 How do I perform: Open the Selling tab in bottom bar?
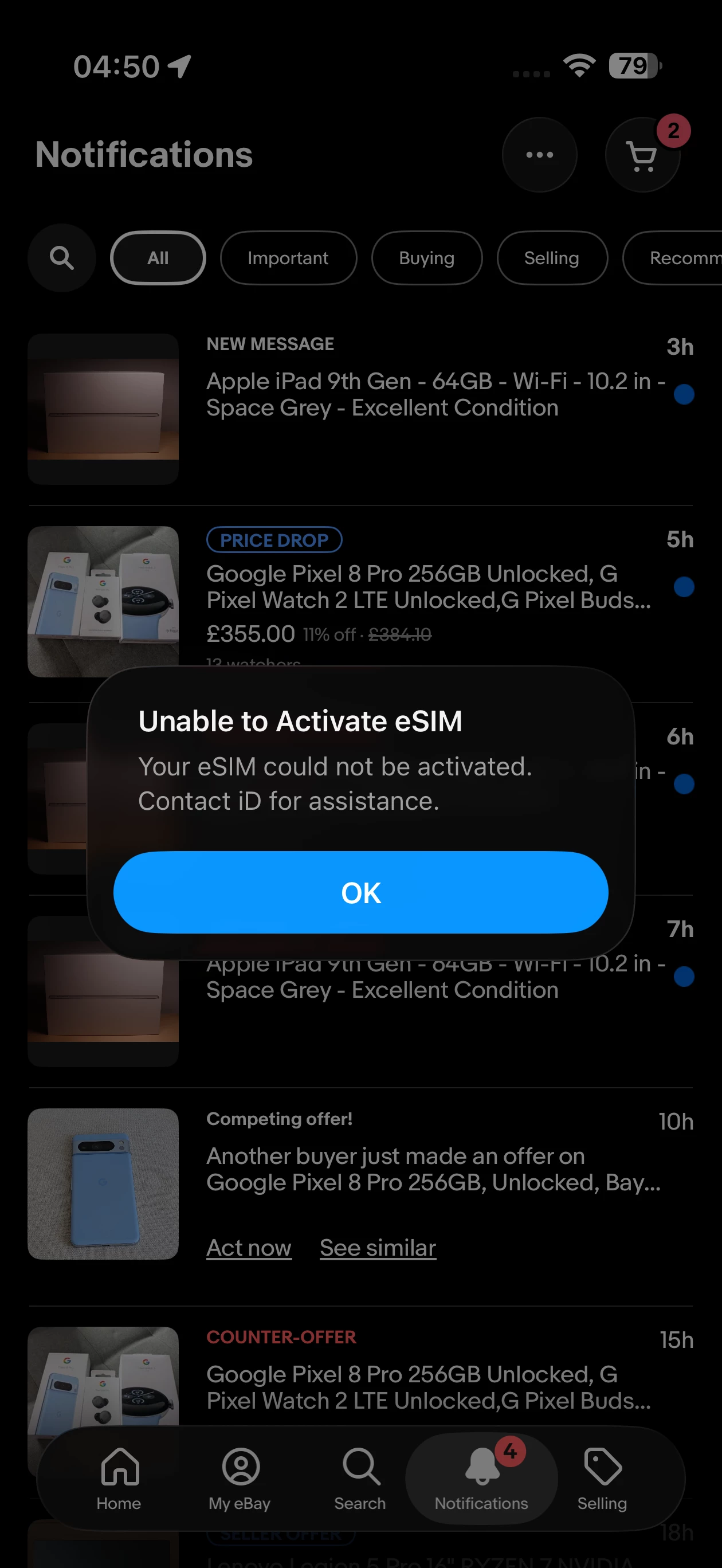coord(602,1478)
